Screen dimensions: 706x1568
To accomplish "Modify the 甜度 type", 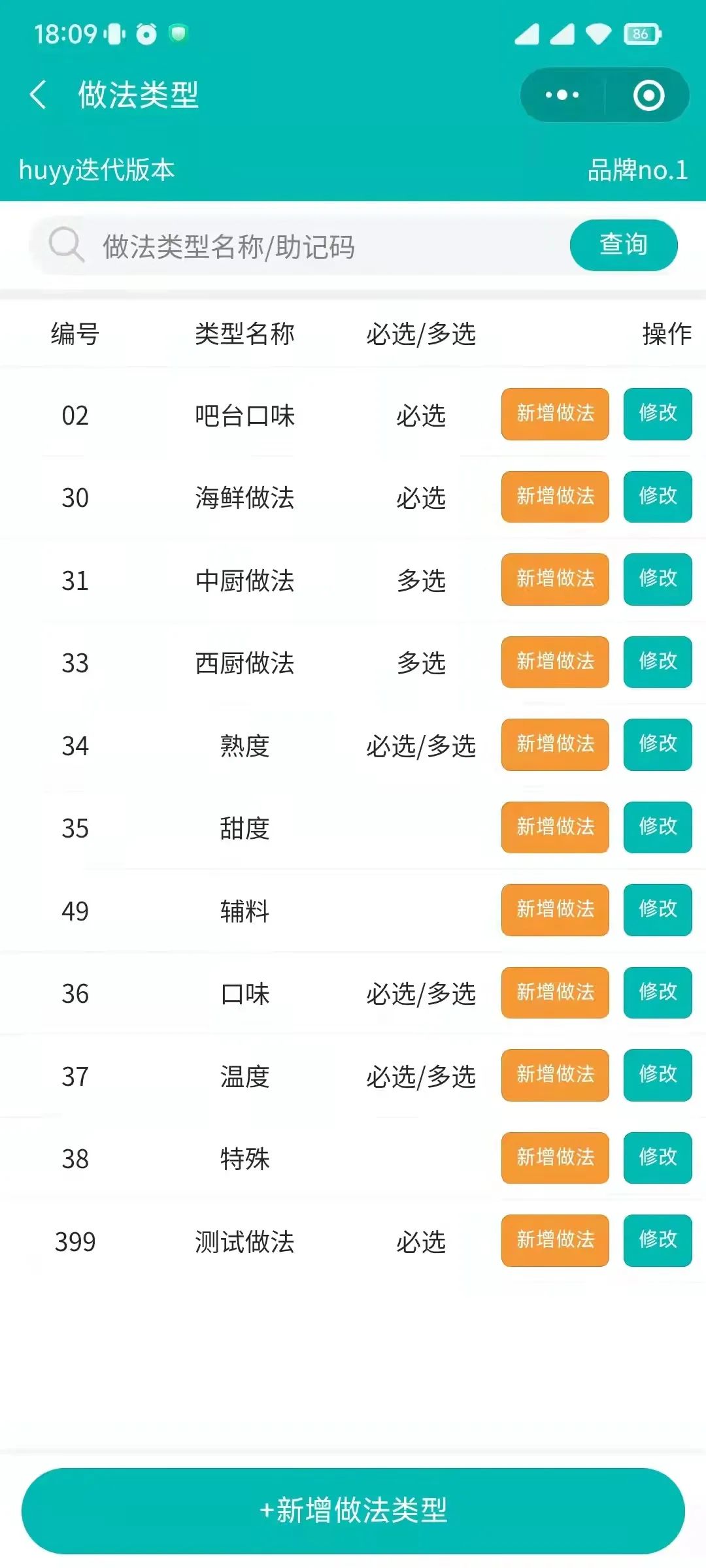I will tap(657, 827).
